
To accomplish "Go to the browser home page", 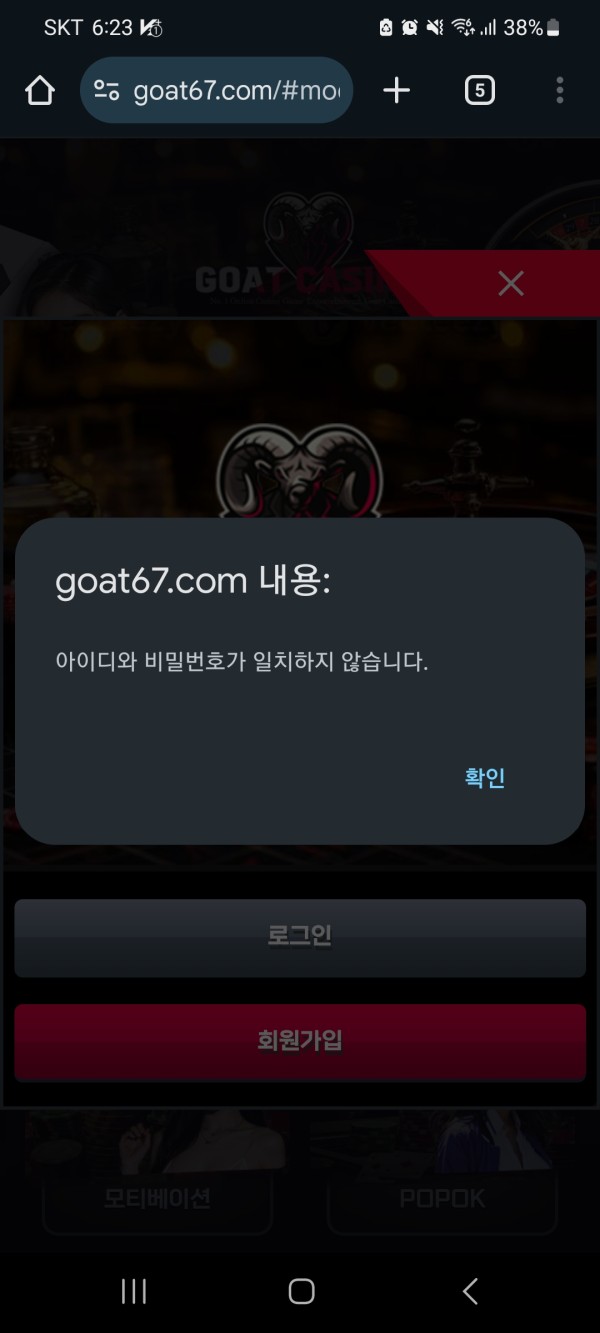I will 40,91.
